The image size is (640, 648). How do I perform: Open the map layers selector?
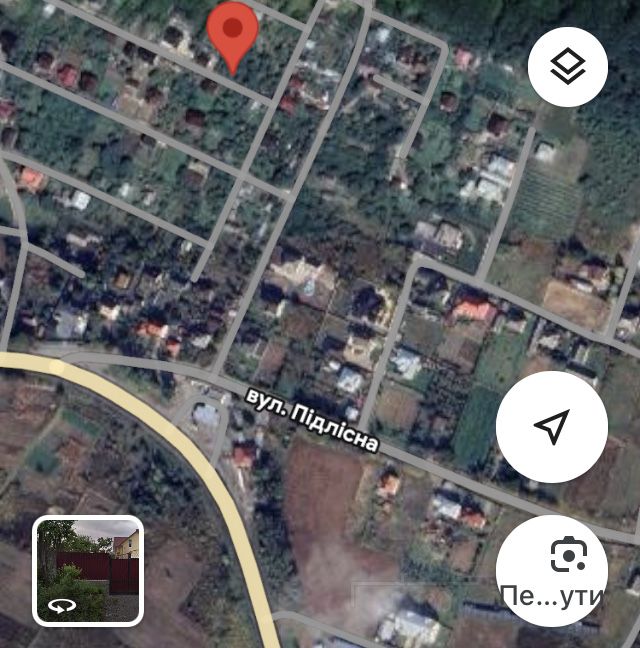coord(568,67)
